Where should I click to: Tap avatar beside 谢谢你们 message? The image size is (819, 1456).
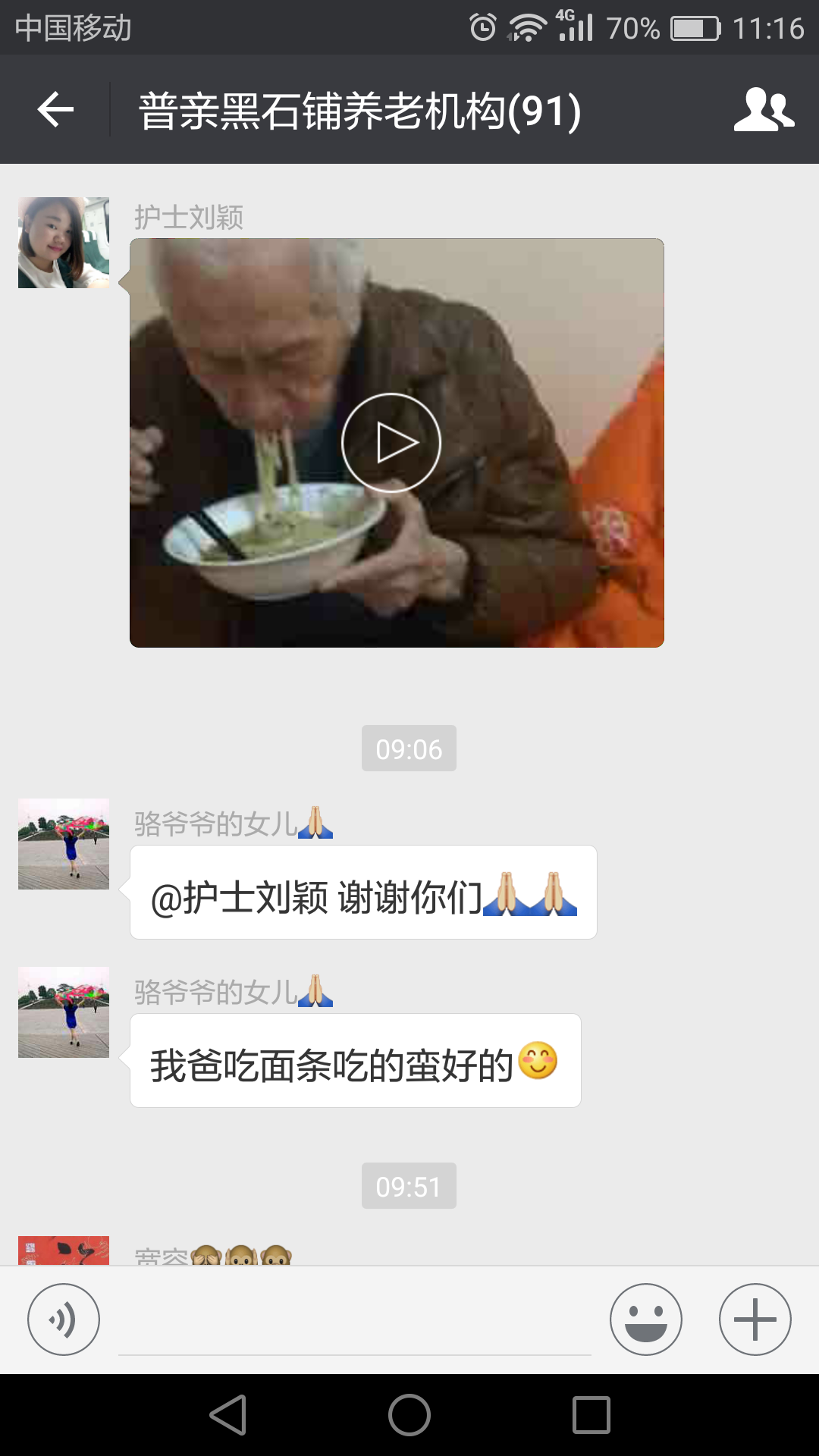64,844
